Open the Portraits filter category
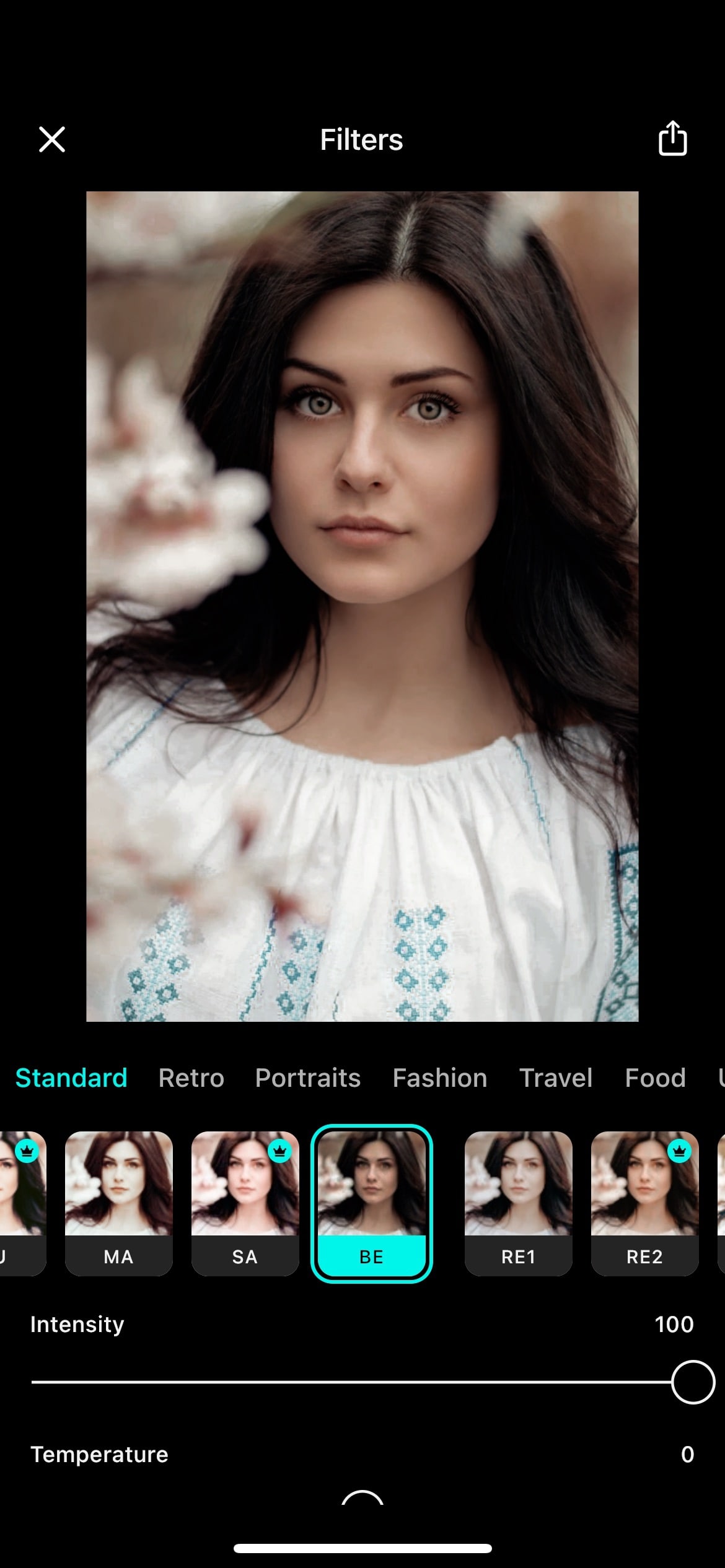Screen dimensions: 725x1568 pos(308,1078)
